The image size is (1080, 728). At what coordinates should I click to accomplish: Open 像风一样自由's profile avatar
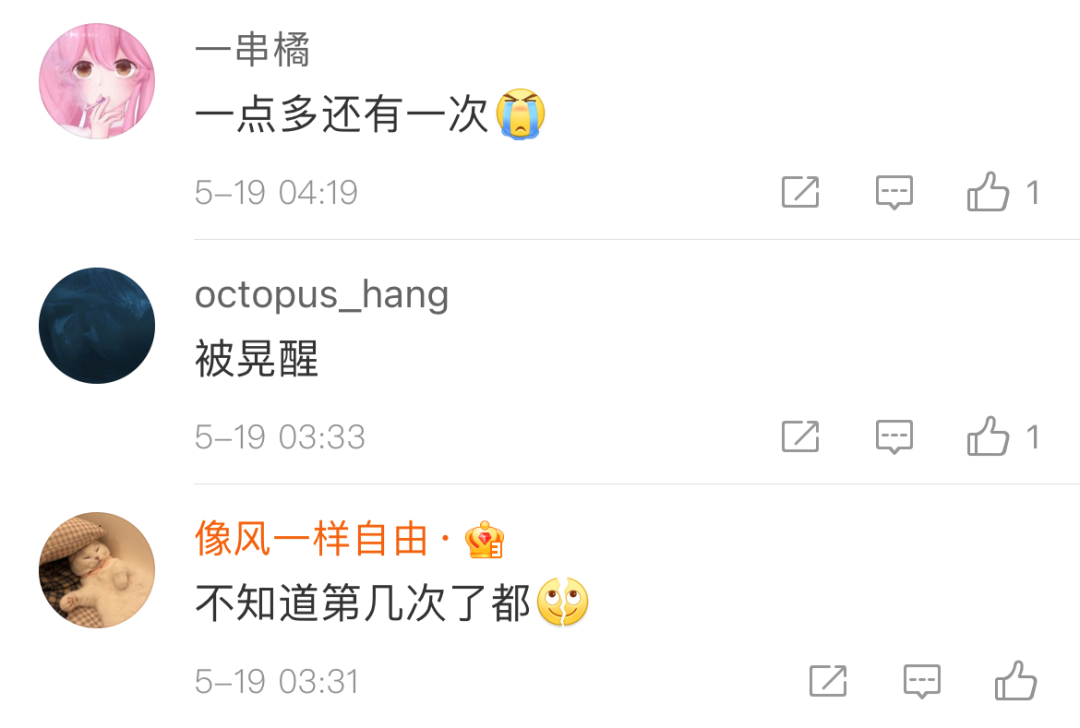coord(97,570)
